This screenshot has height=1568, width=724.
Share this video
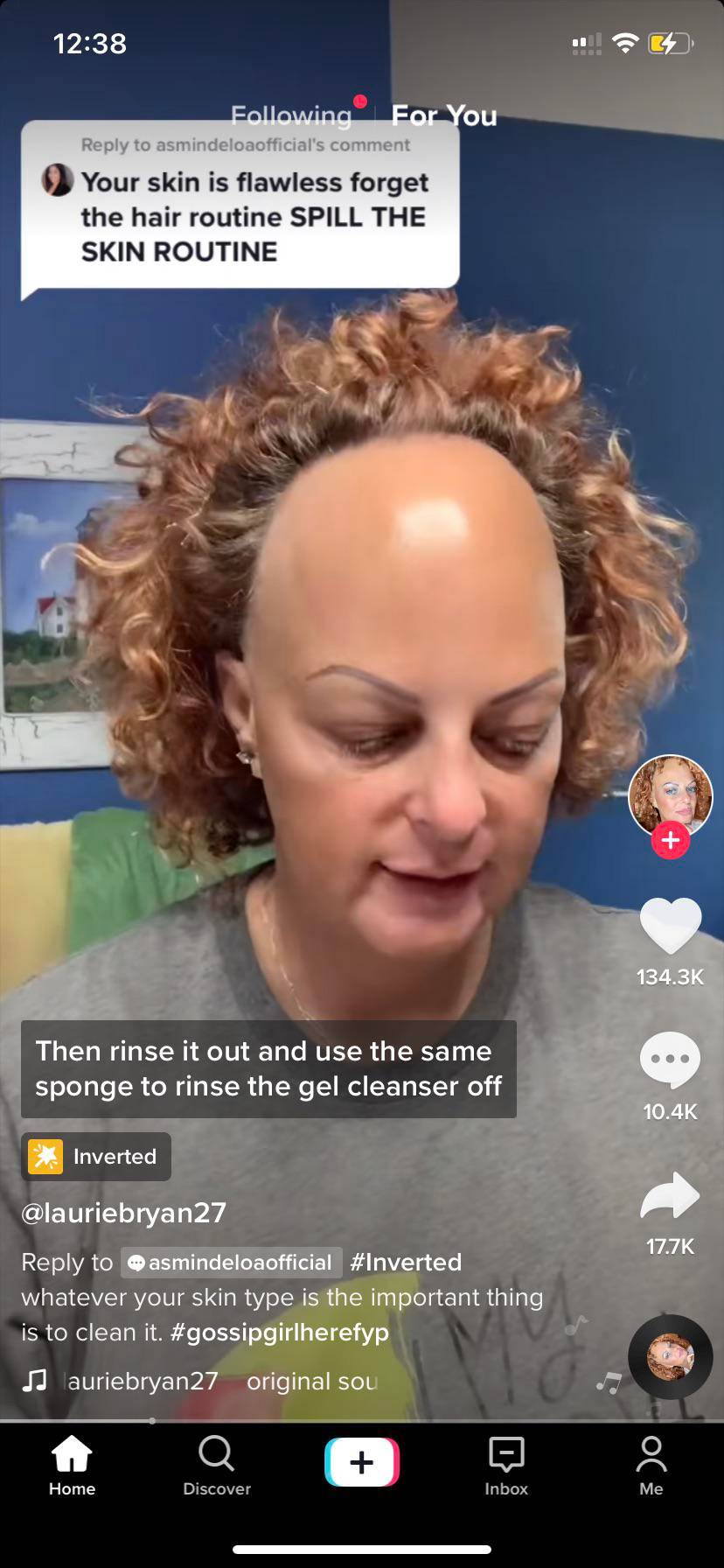[671, 1196]
